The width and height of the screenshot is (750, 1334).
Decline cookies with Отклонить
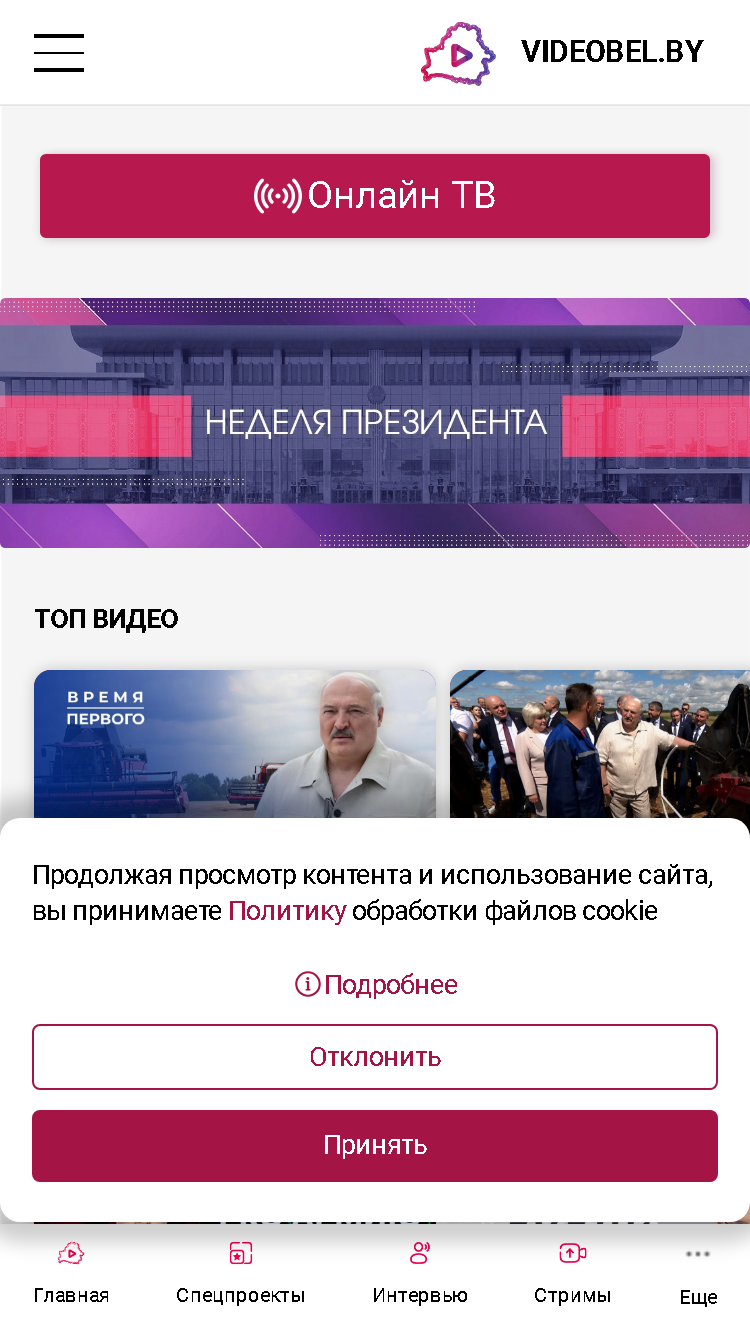tap(375, 1057)
